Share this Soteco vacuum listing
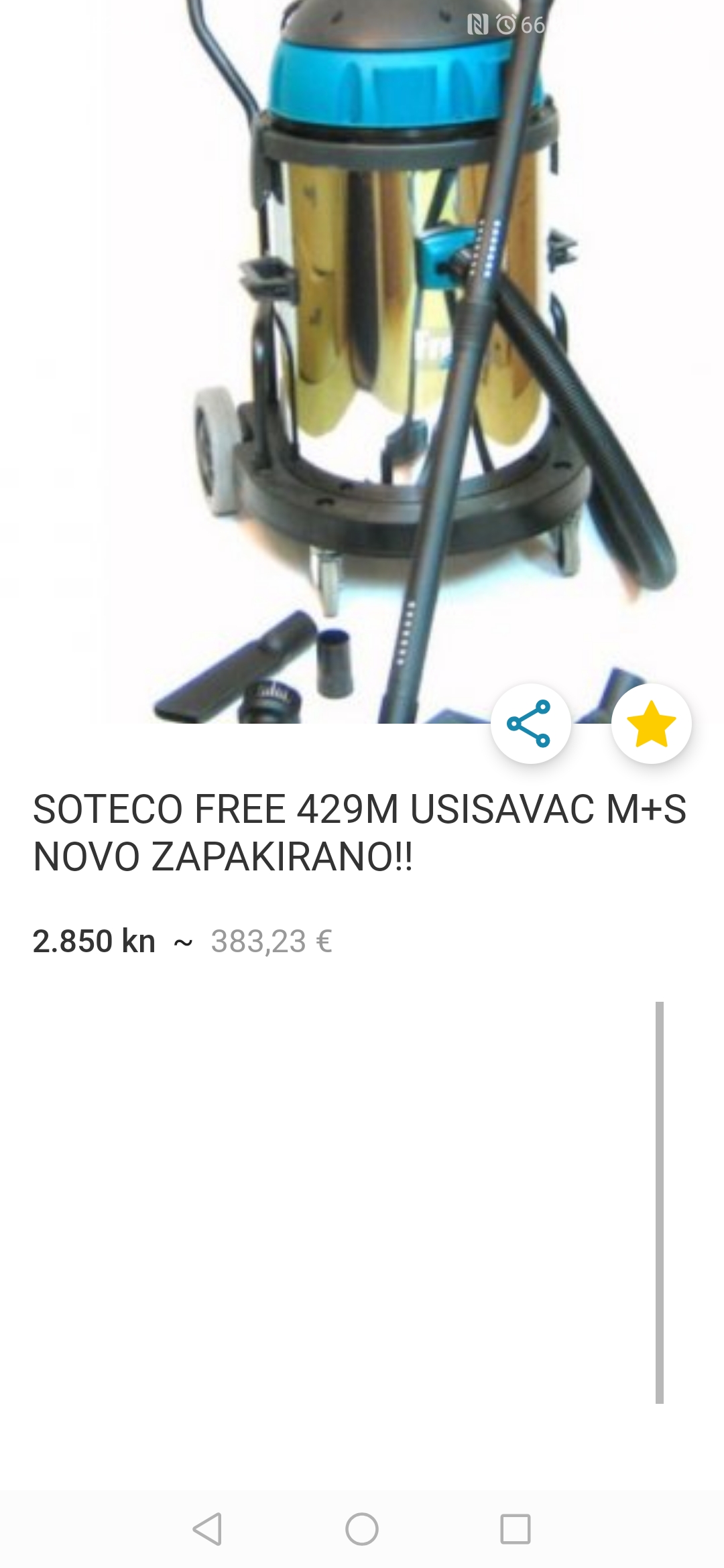The image size is (724, 1568). pos(530,724)
